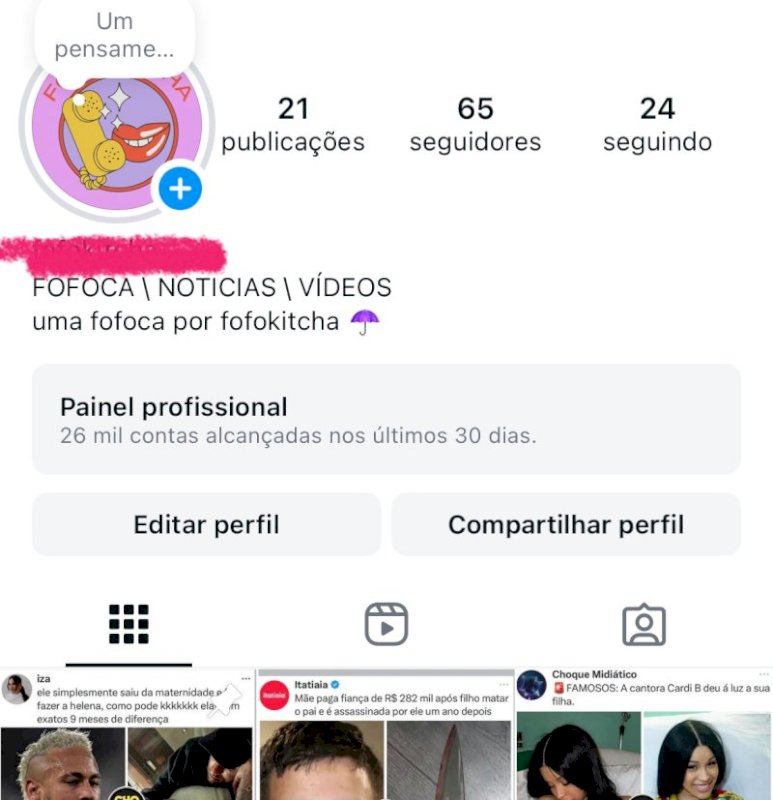Click the Editar perfil button
Image resolution: width=773 pixels, height=800 pixels.
point(206,524)
